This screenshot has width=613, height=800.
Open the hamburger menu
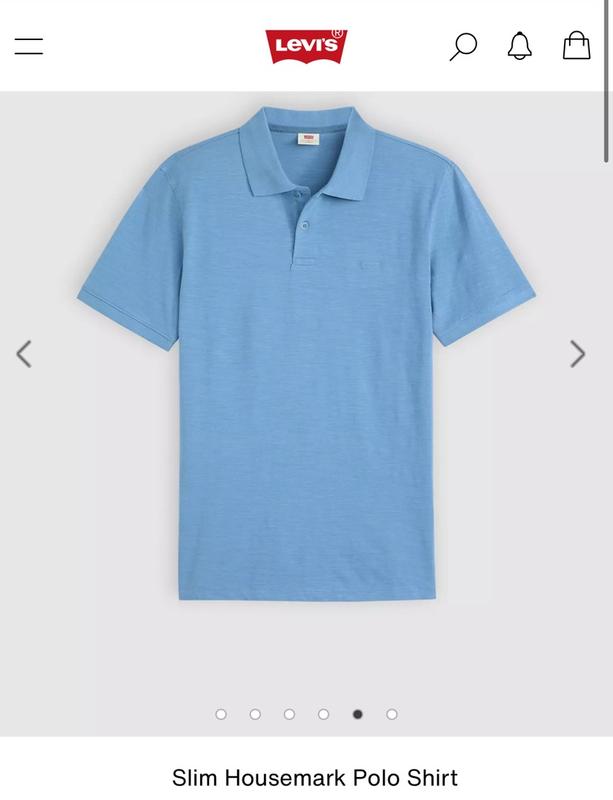point(29,46)
